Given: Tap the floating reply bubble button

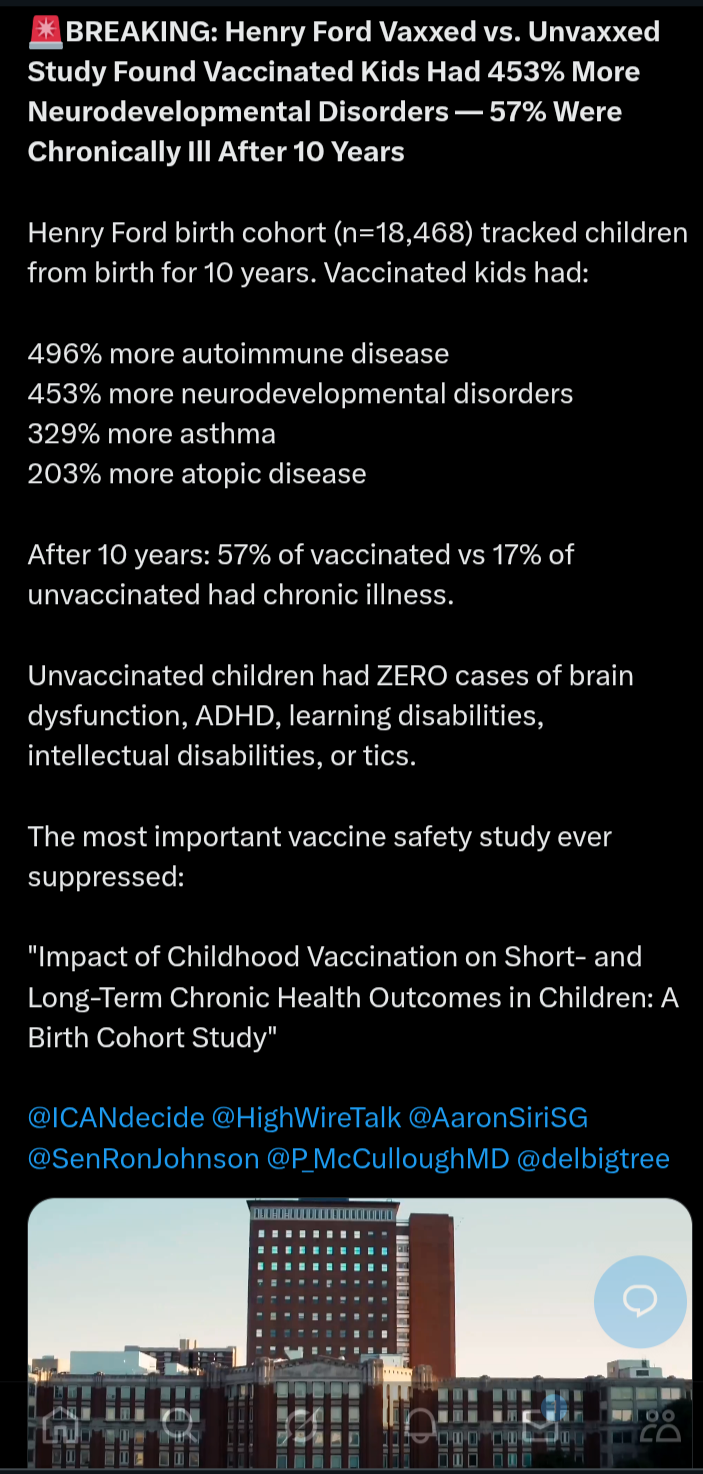Looking at the screenshot, I should coord(640,1301).
